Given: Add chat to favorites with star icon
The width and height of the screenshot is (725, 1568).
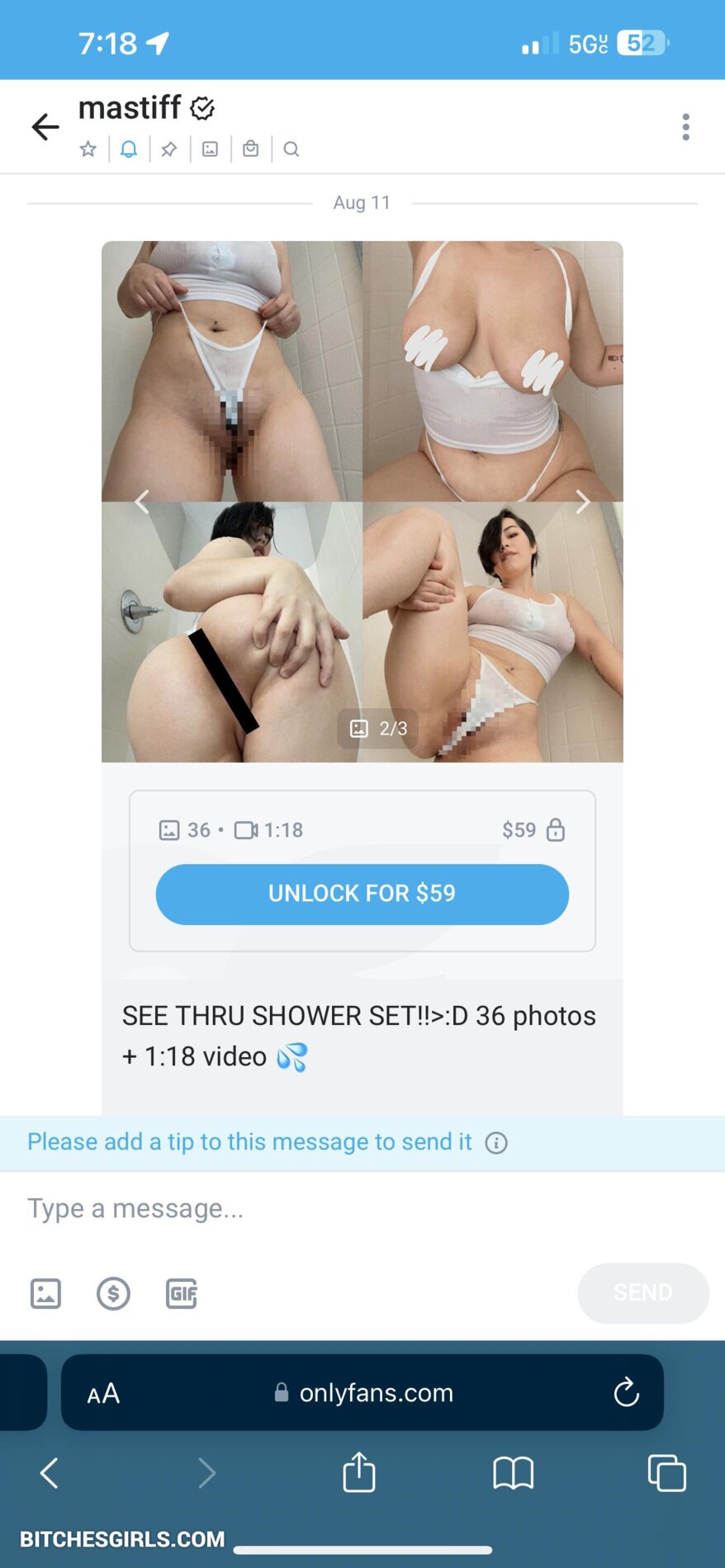Looking at the screenshot, I should [x=88, y=149].
